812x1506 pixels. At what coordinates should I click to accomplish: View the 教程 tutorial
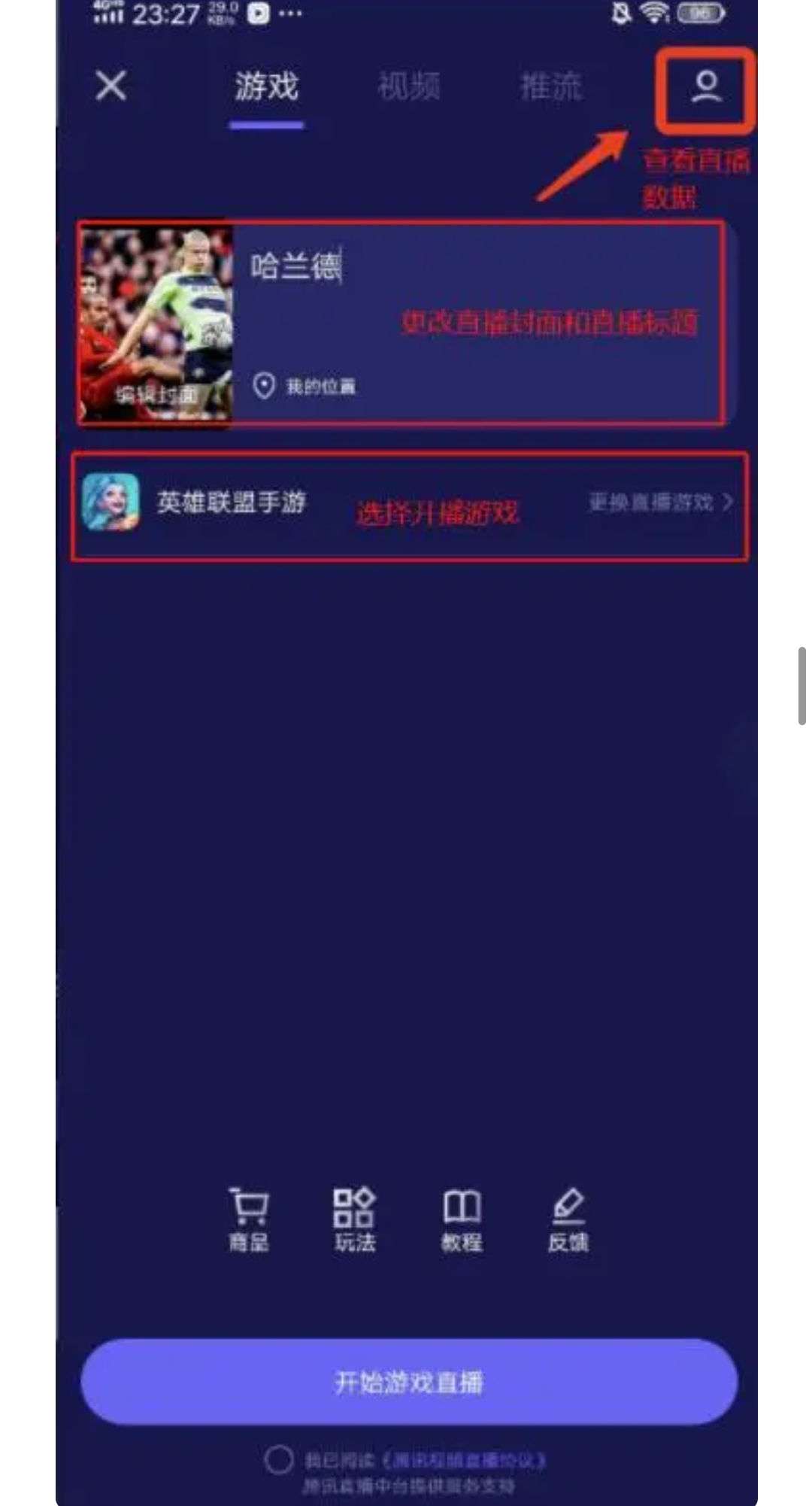coord(462,1219)
